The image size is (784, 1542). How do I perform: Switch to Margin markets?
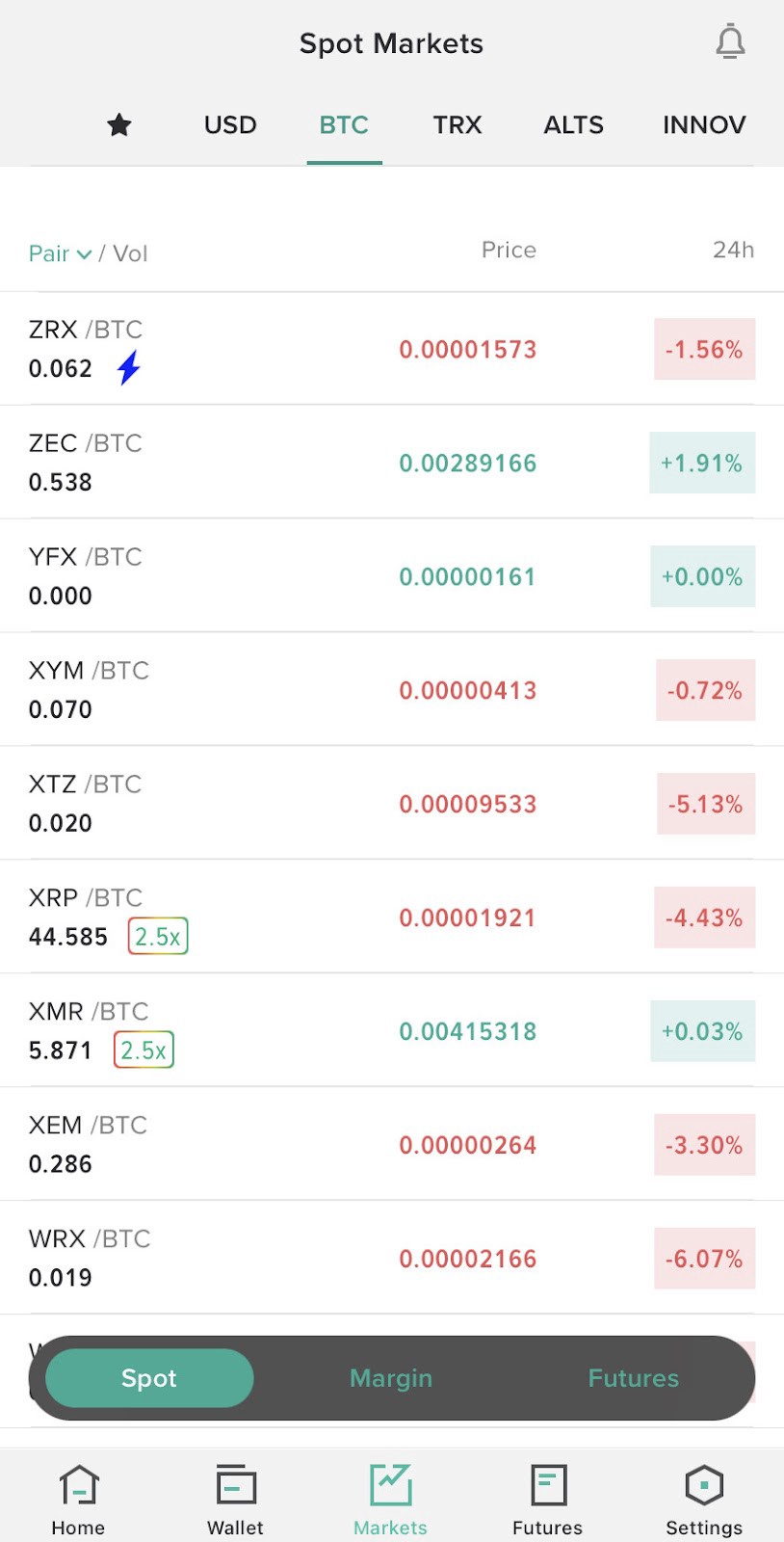pyautogui.click(x=391, y=1378)
